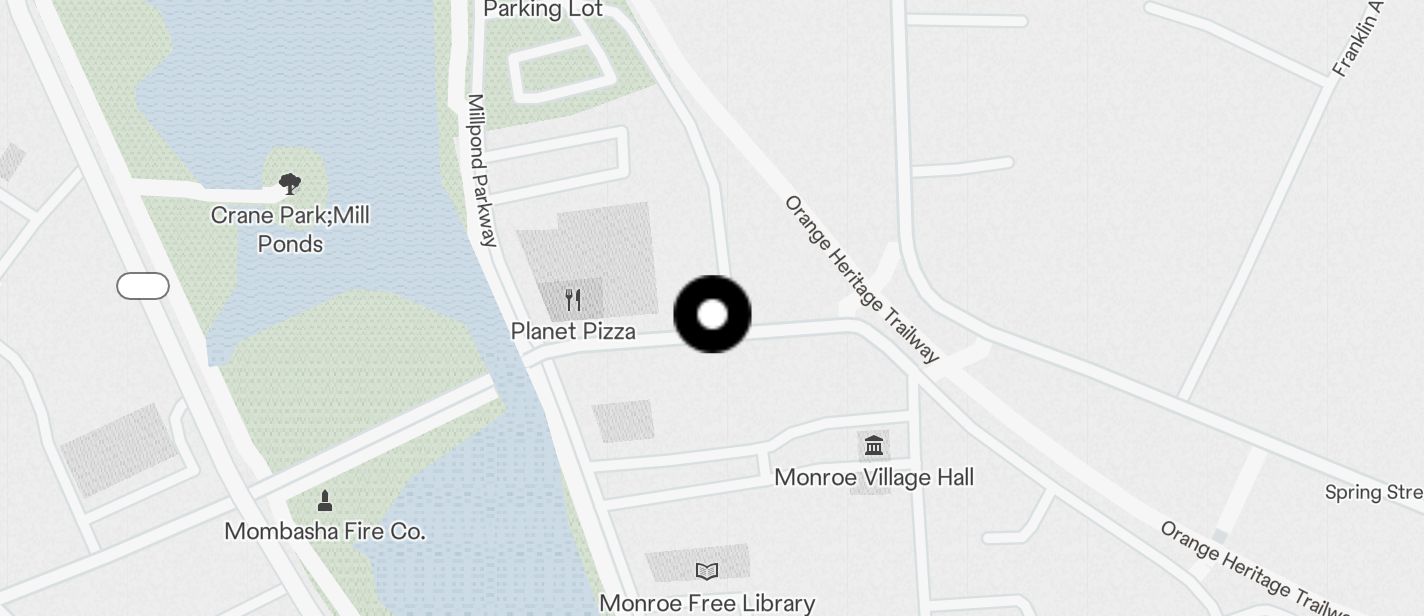Open the Monroe Free Library point of interest
The width and height of the screenshot is (1424, 616).
(x=707, y=572)
